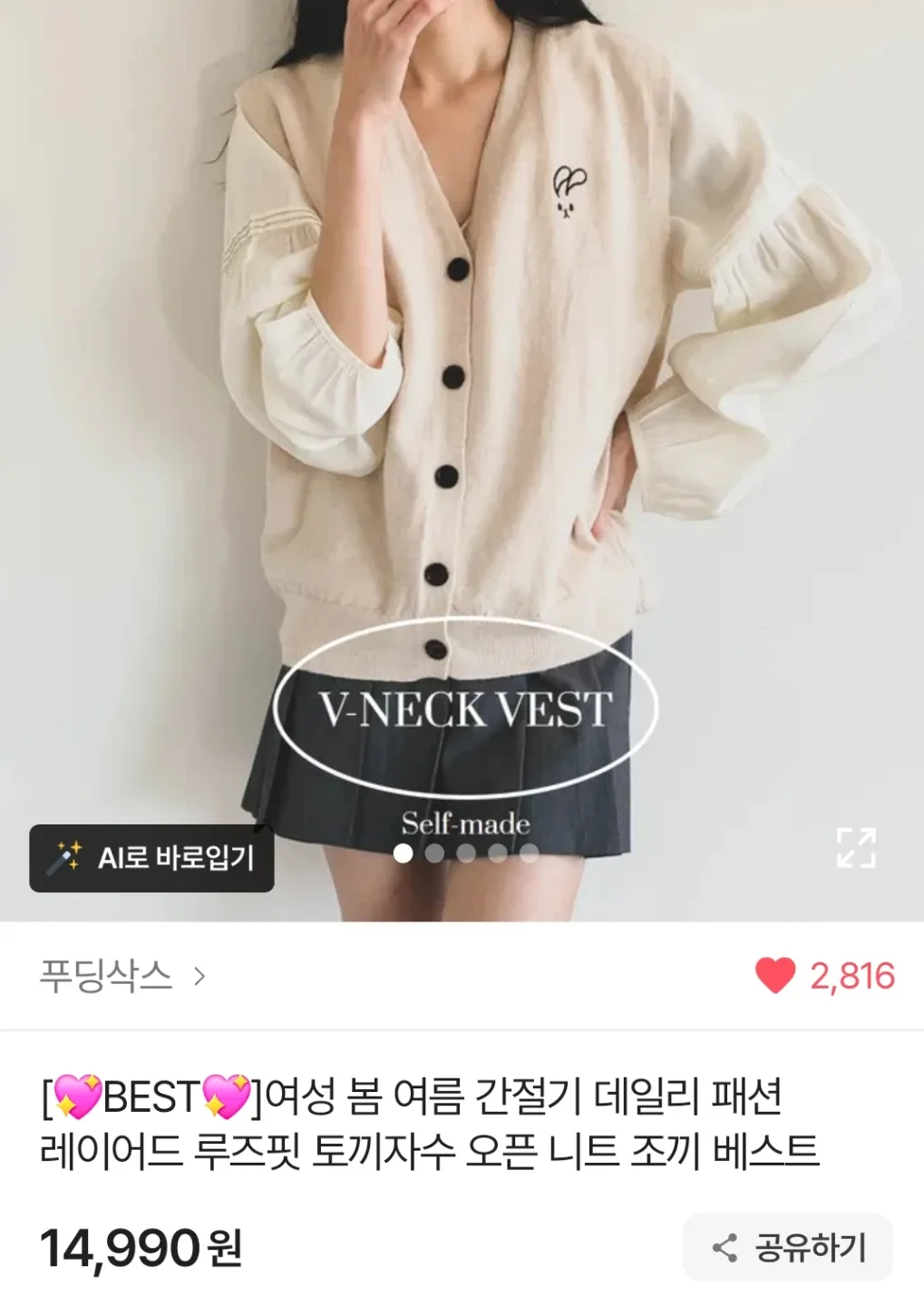This screenshot has width=924, height=1306.
Task: Tap the 공유하기 share button
Action: [787, 1247]
